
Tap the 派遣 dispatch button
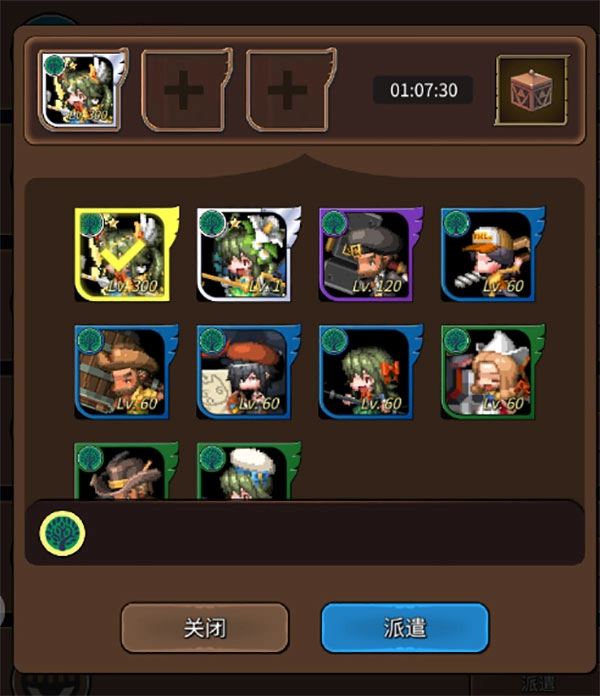(x=404, y=628)
